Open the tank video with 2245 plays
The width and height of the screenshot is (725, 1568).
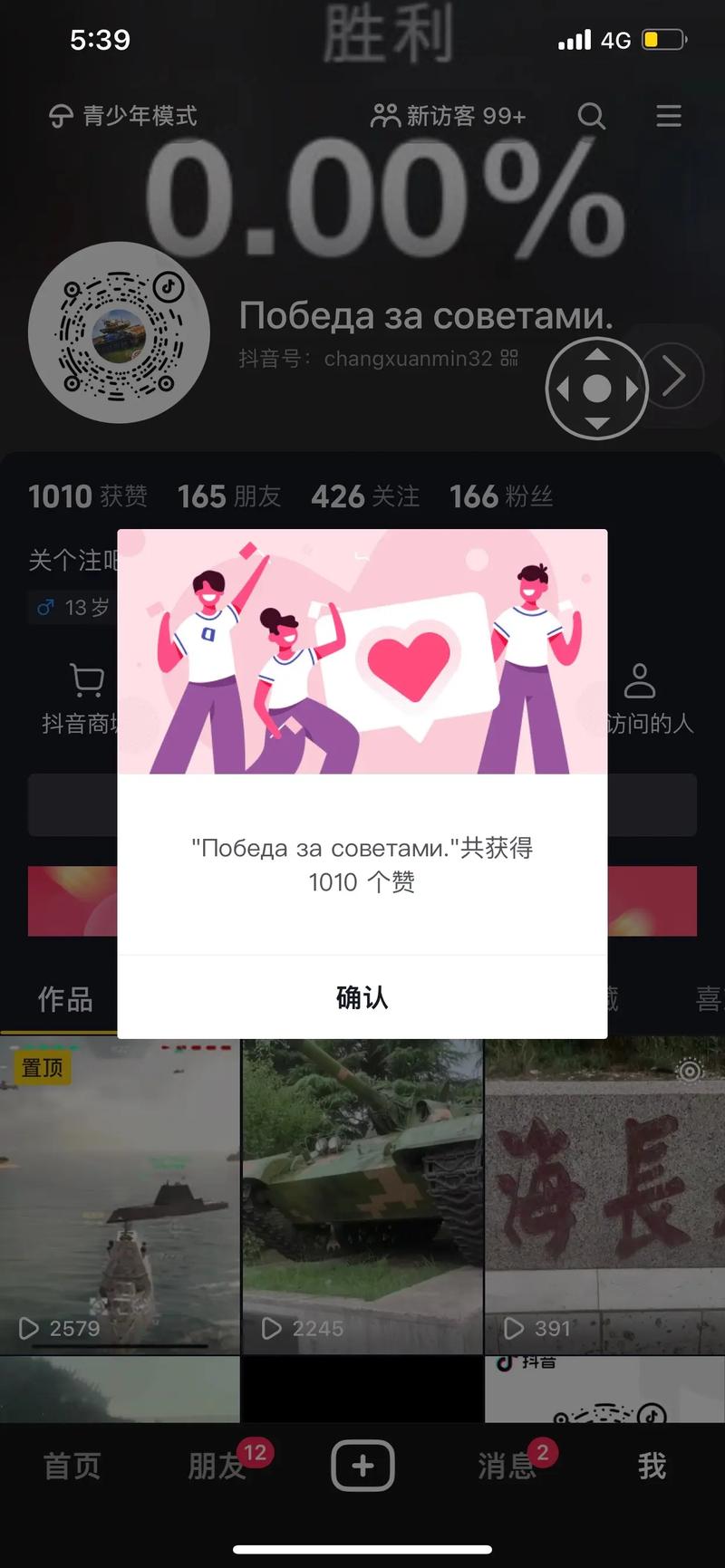(x=362, y=1197)
